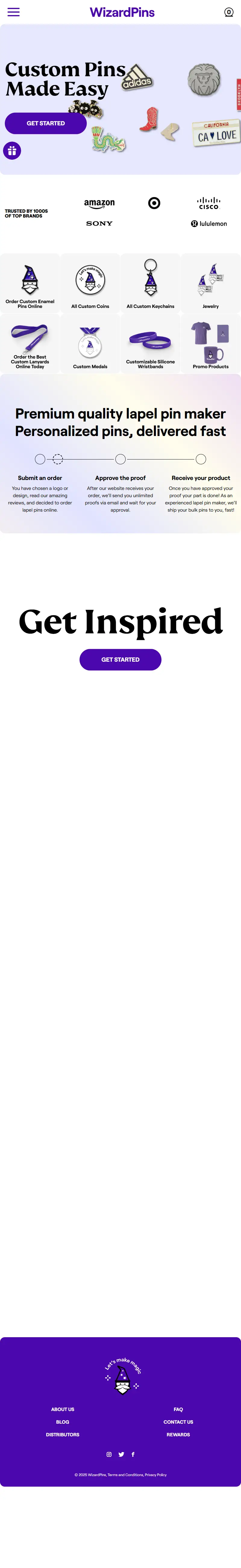Image resolution: width=241 pixels, height=1568 pixels.
Task: Open the About Us footer link
Action: tap(63, 1409)
